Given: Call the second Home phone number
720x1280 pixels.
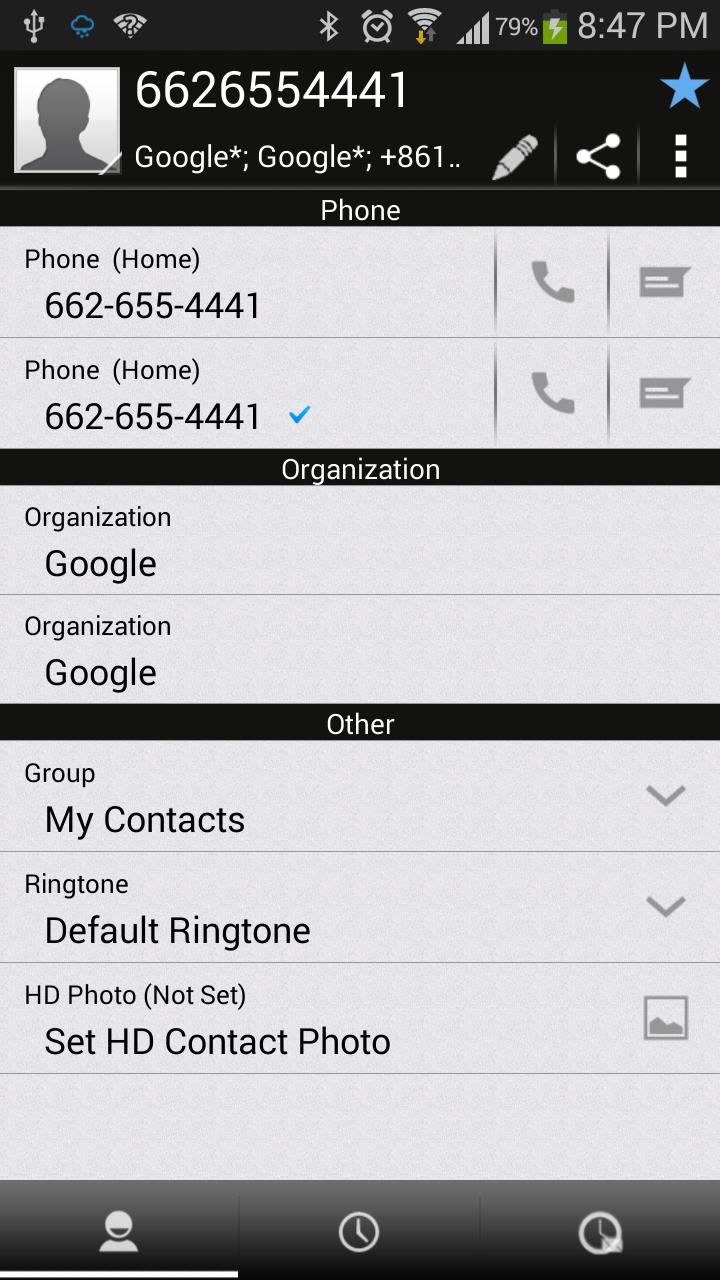Looking at the screenshot, I should pyautogui.click(x=551, y=392).
